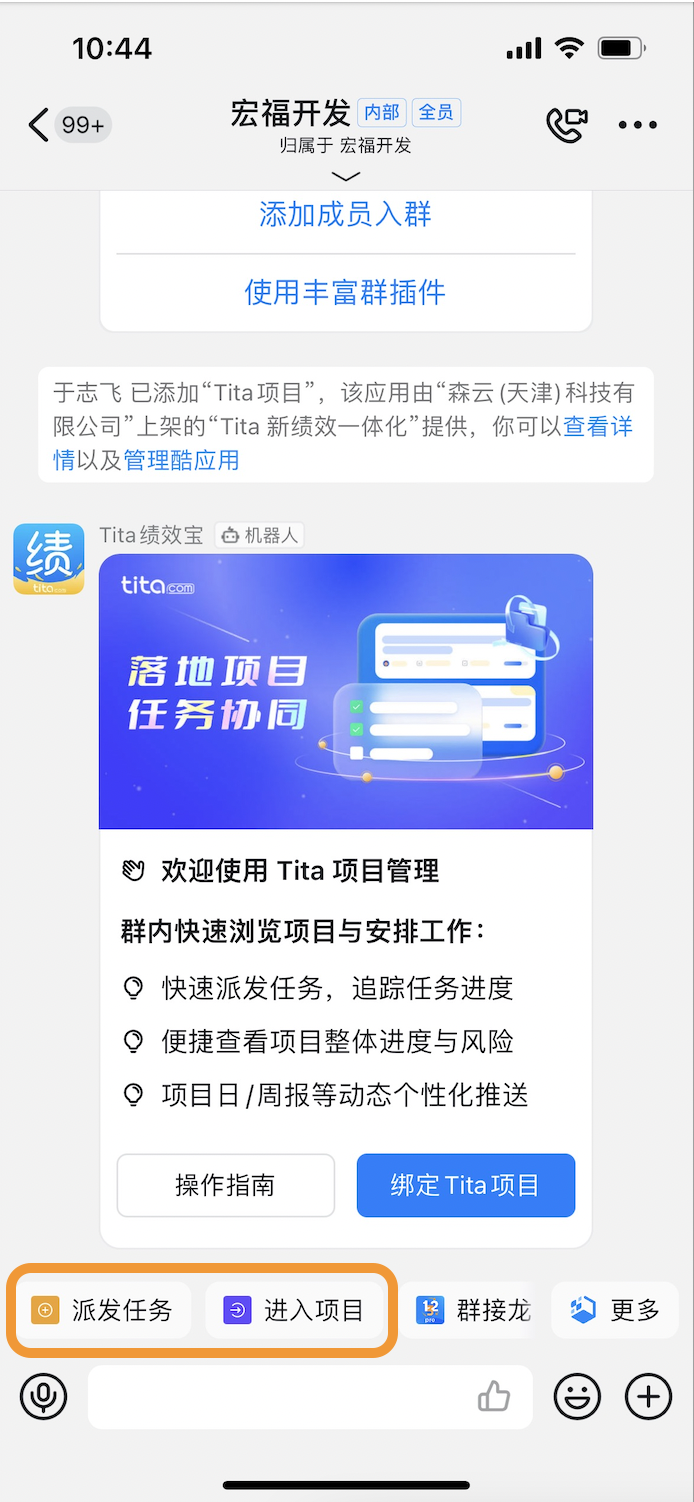Open the 查看详情 link
694x1502 pixels.
tap(597, 427)
